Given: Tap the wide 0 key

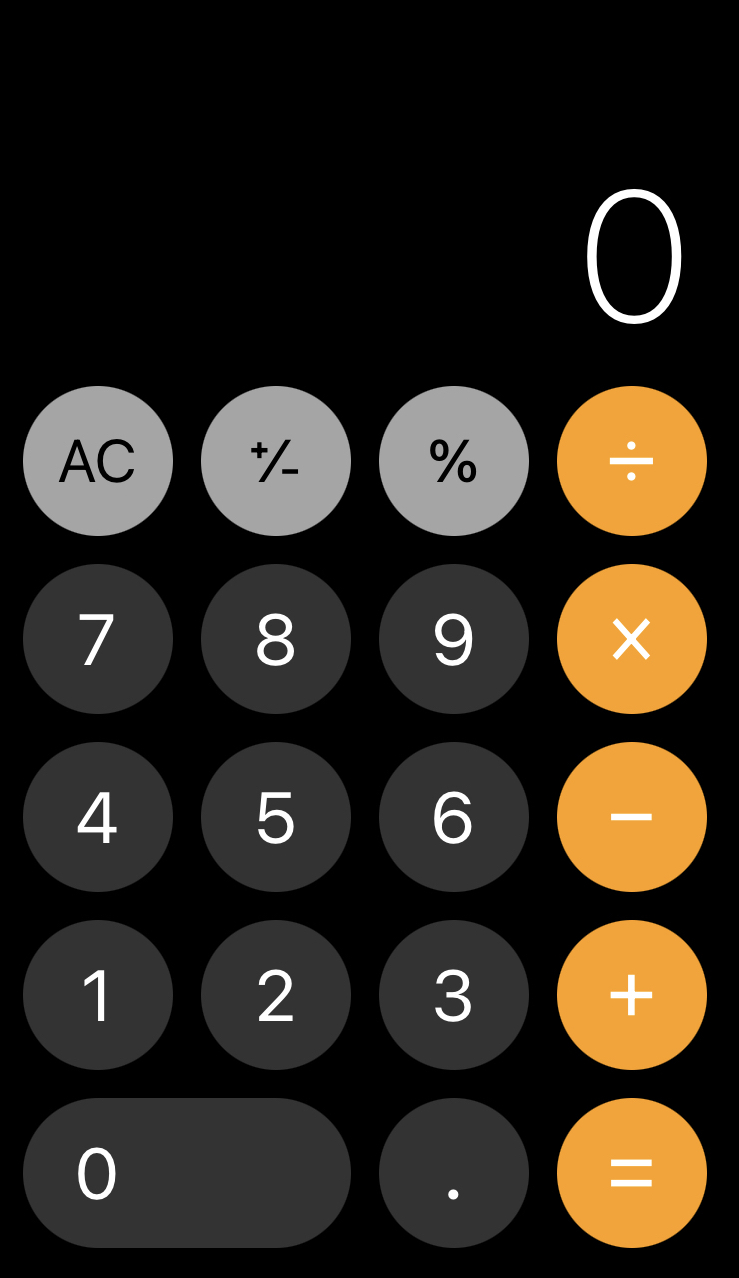Looking at the screenshot, I should [187, 1173].
